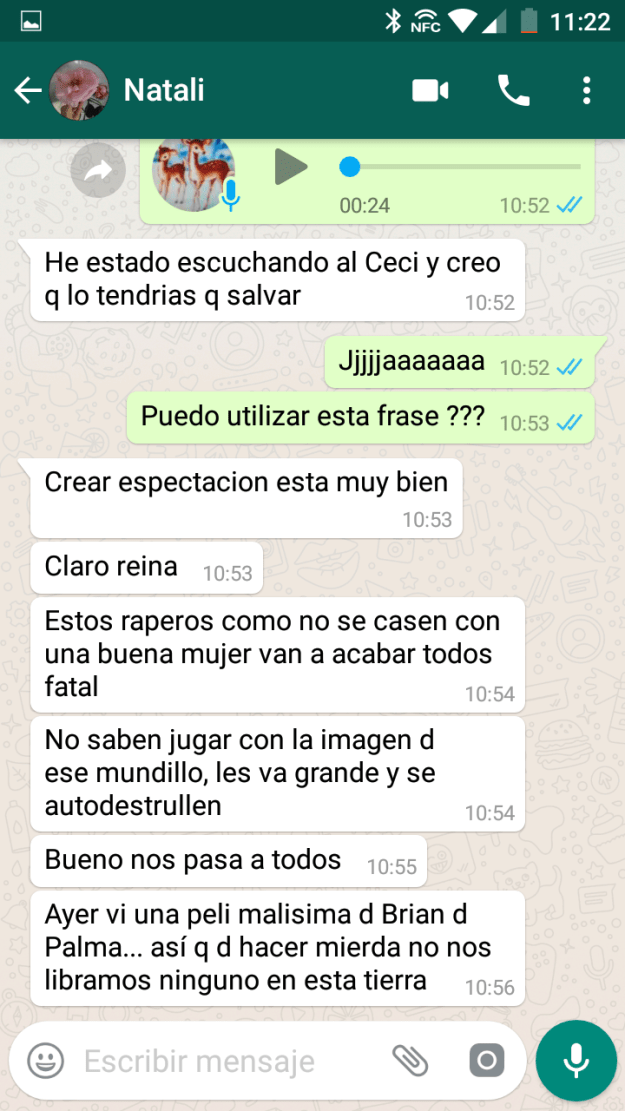The width and height of the screenshot is (625, 1111).
Task: Open the emoji picker
Action: (46, 1060)
